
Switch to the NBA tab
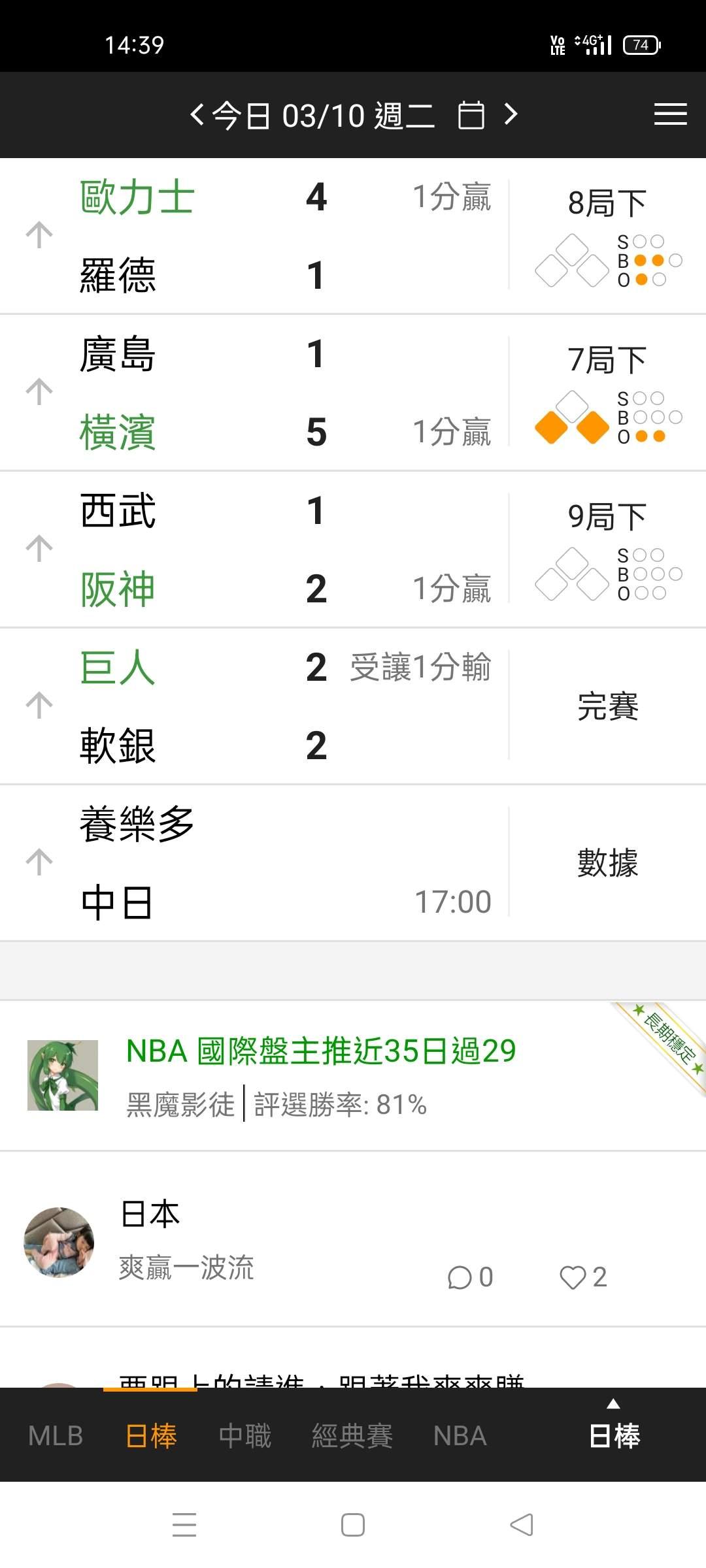[x=460, y=1436]
